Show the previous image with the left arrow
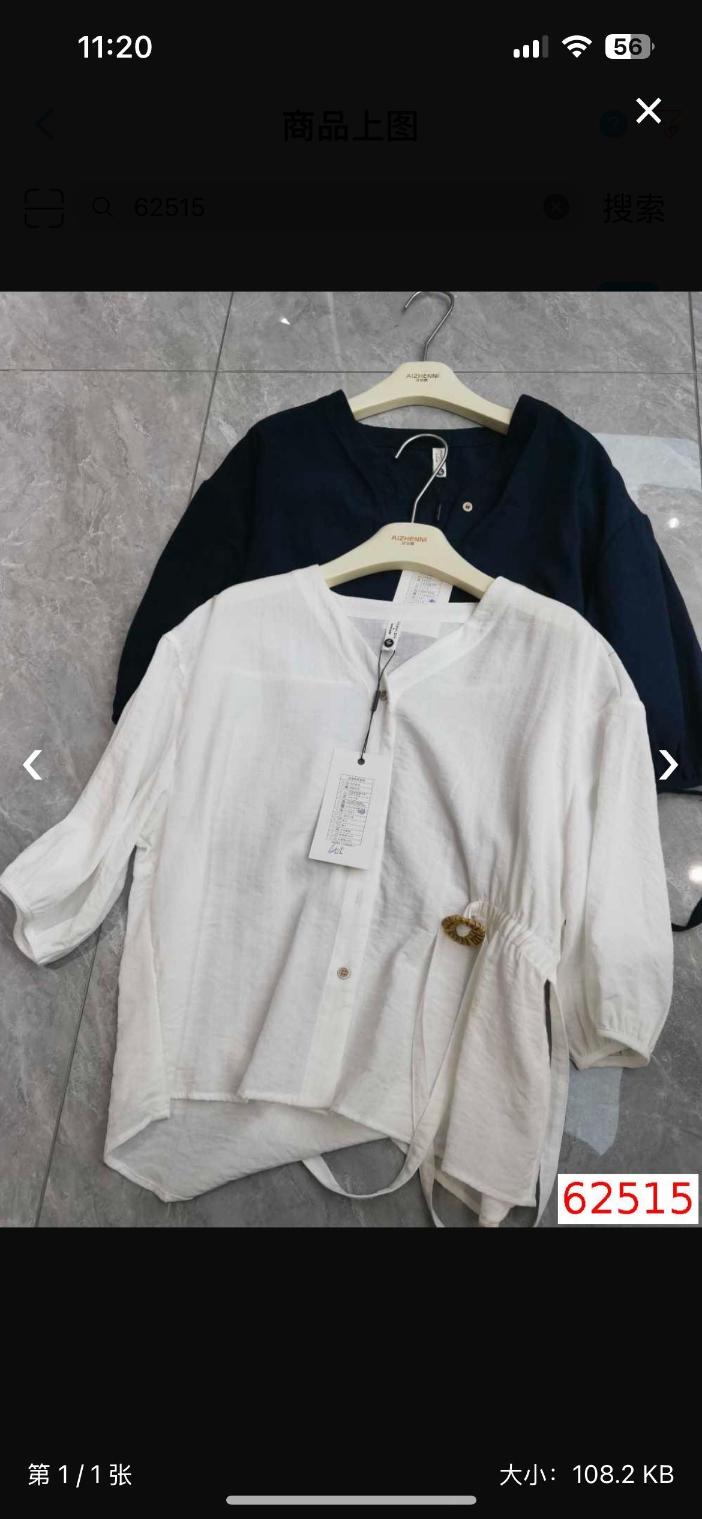The image size is (702, 1519). point(33,765)
